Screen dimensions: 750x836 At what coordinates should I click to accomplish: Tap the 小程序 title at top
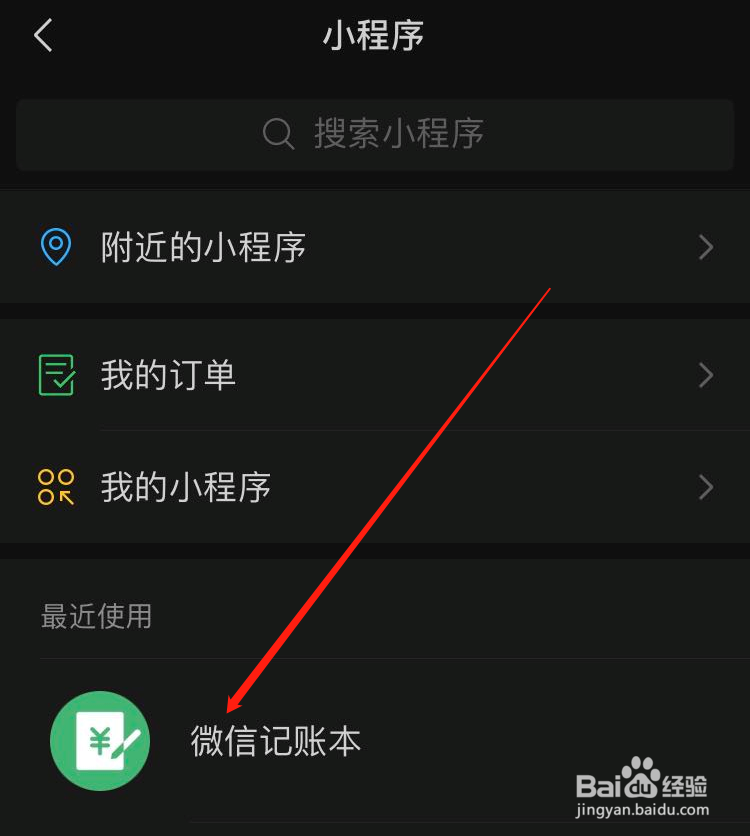(374, 34)
